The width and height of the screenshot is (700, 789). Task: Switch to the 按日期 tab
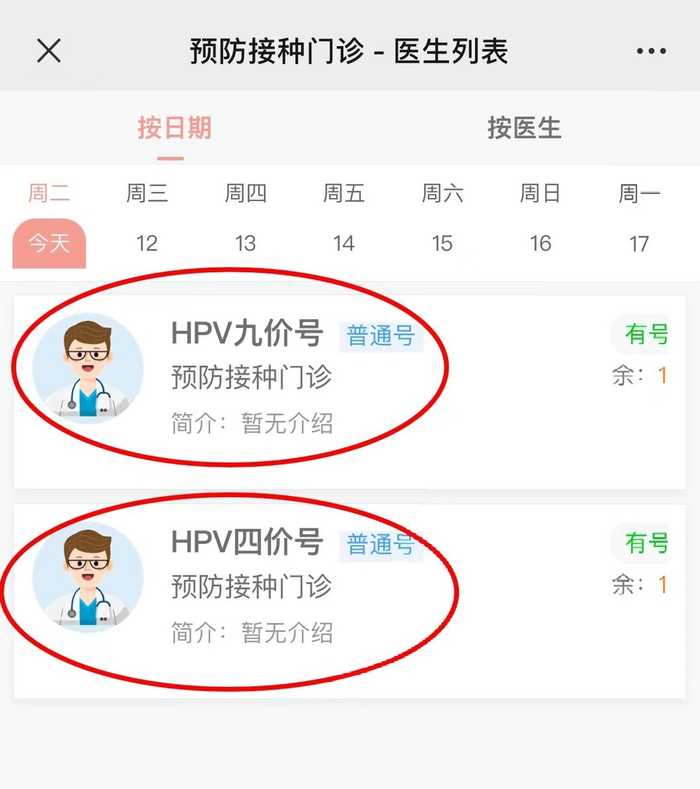point(174,128)
